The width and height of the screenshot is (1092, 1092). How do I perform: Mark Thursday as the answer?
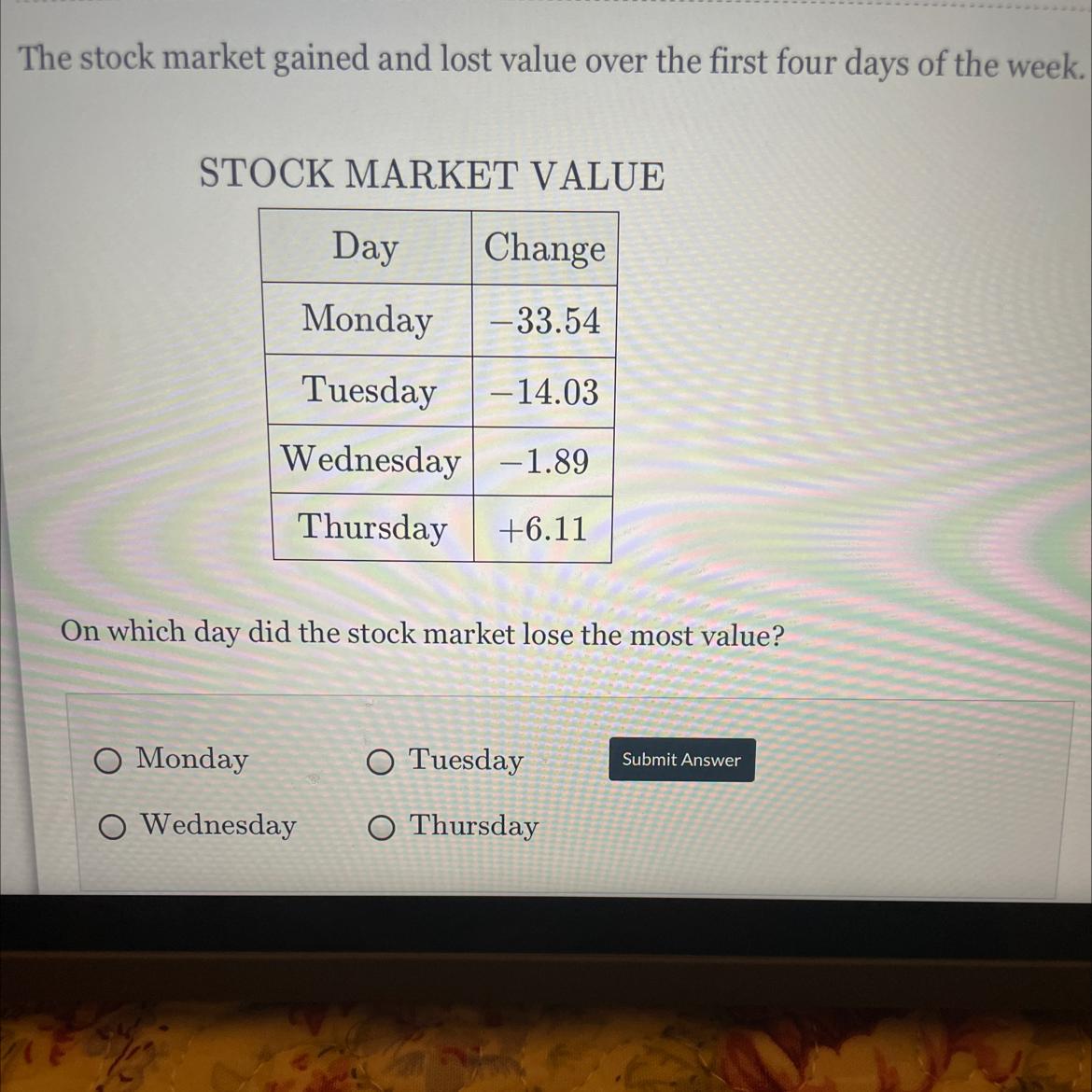pyautogui.click(x=381, y=828)
